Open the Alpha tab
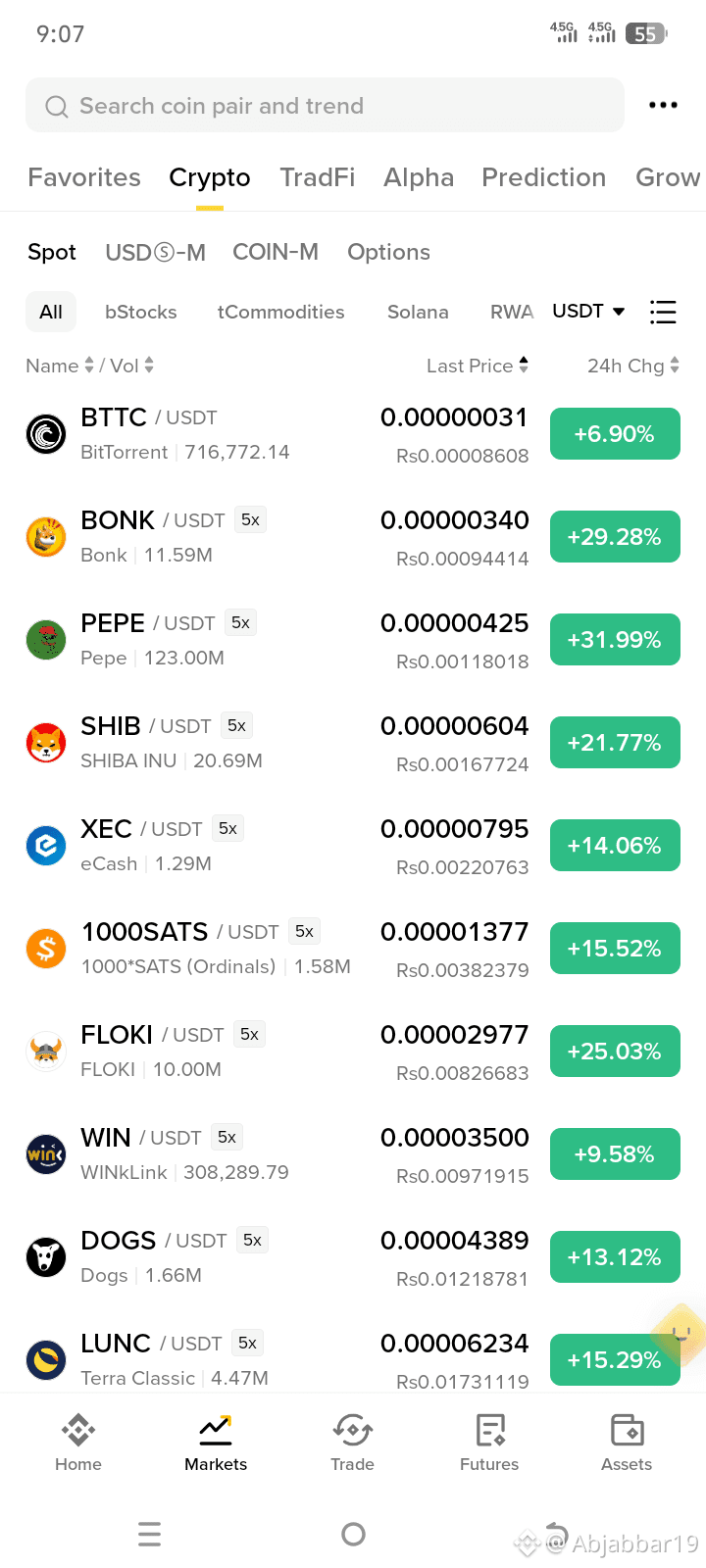The width and height of the screenshot is (706, 1568). (x=419, y=177)
